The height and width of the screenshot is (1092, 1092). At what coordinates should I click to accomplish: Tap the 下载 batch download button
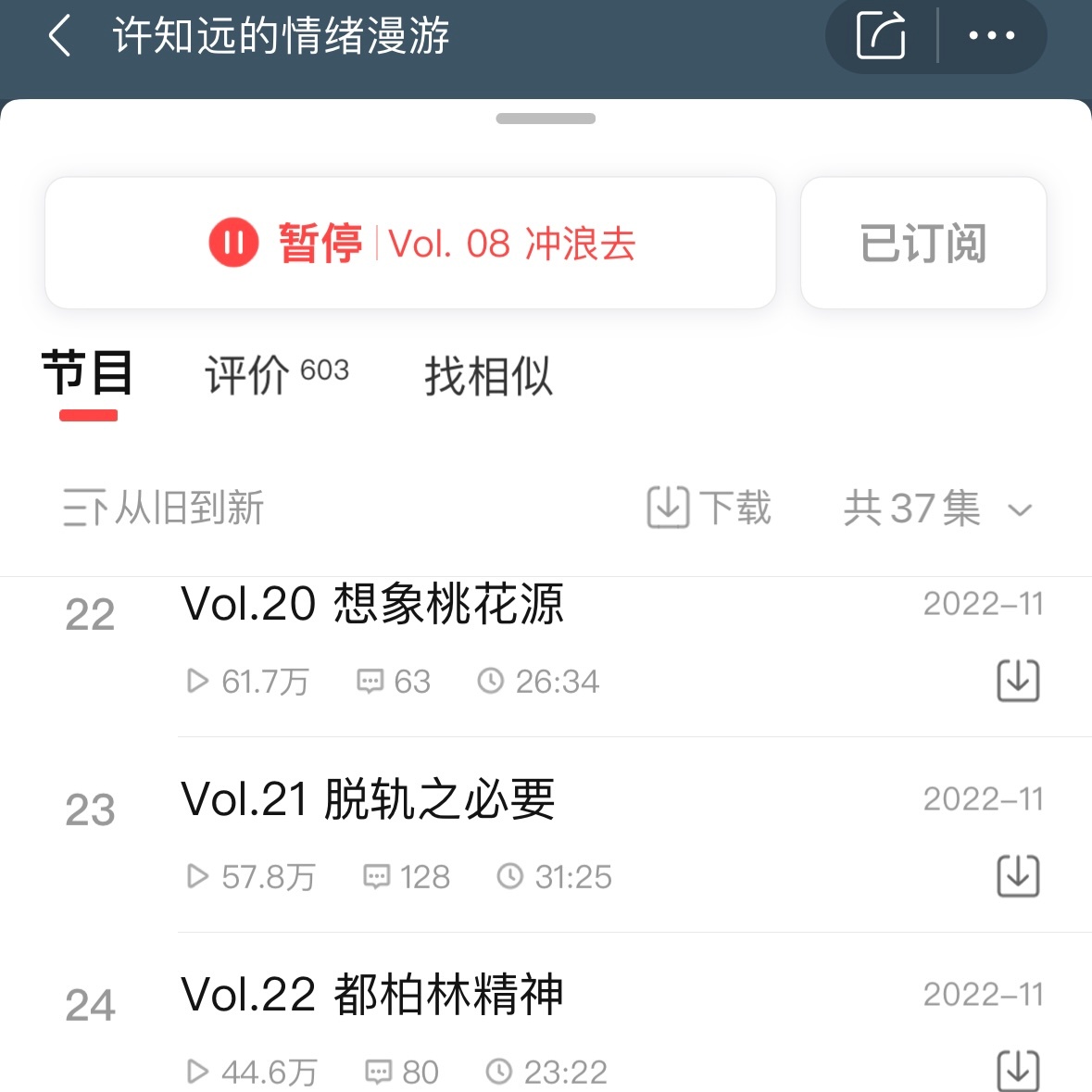point(709,508)
